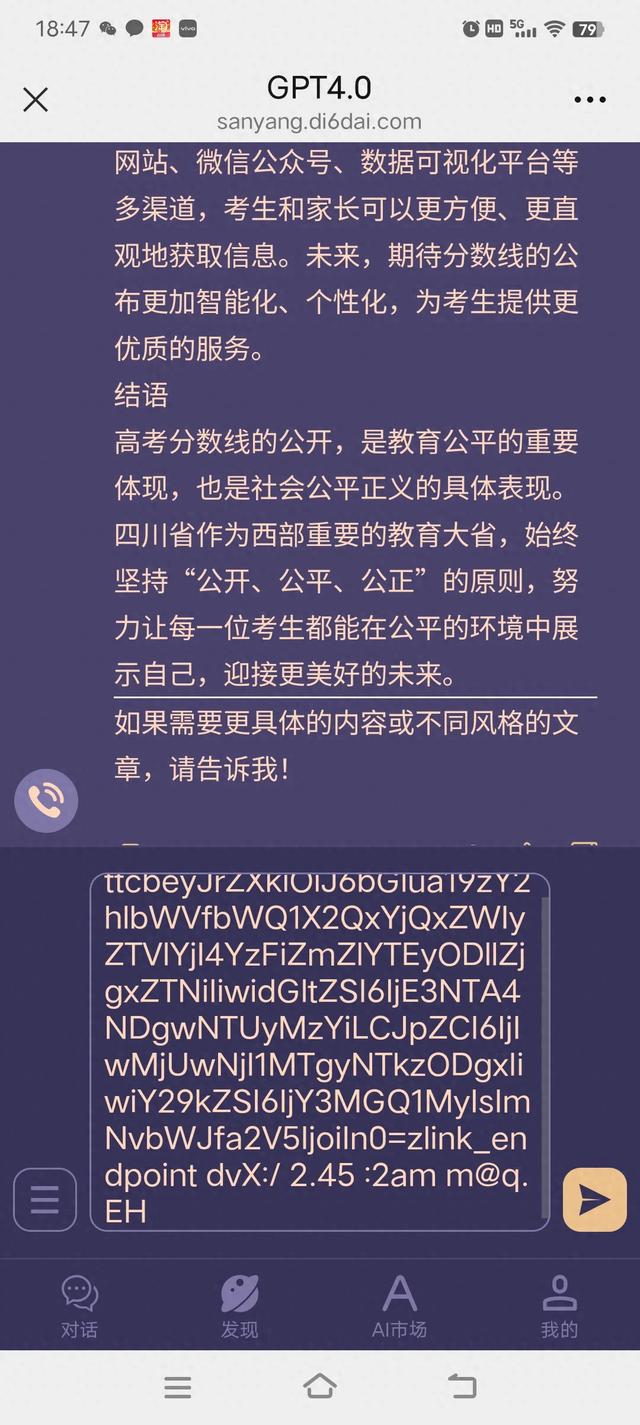The width and height of the screenshot is (640, 1425).
Task: Go to the 我的 tab
Action: pyautogui.click(x=559, y=1306)
